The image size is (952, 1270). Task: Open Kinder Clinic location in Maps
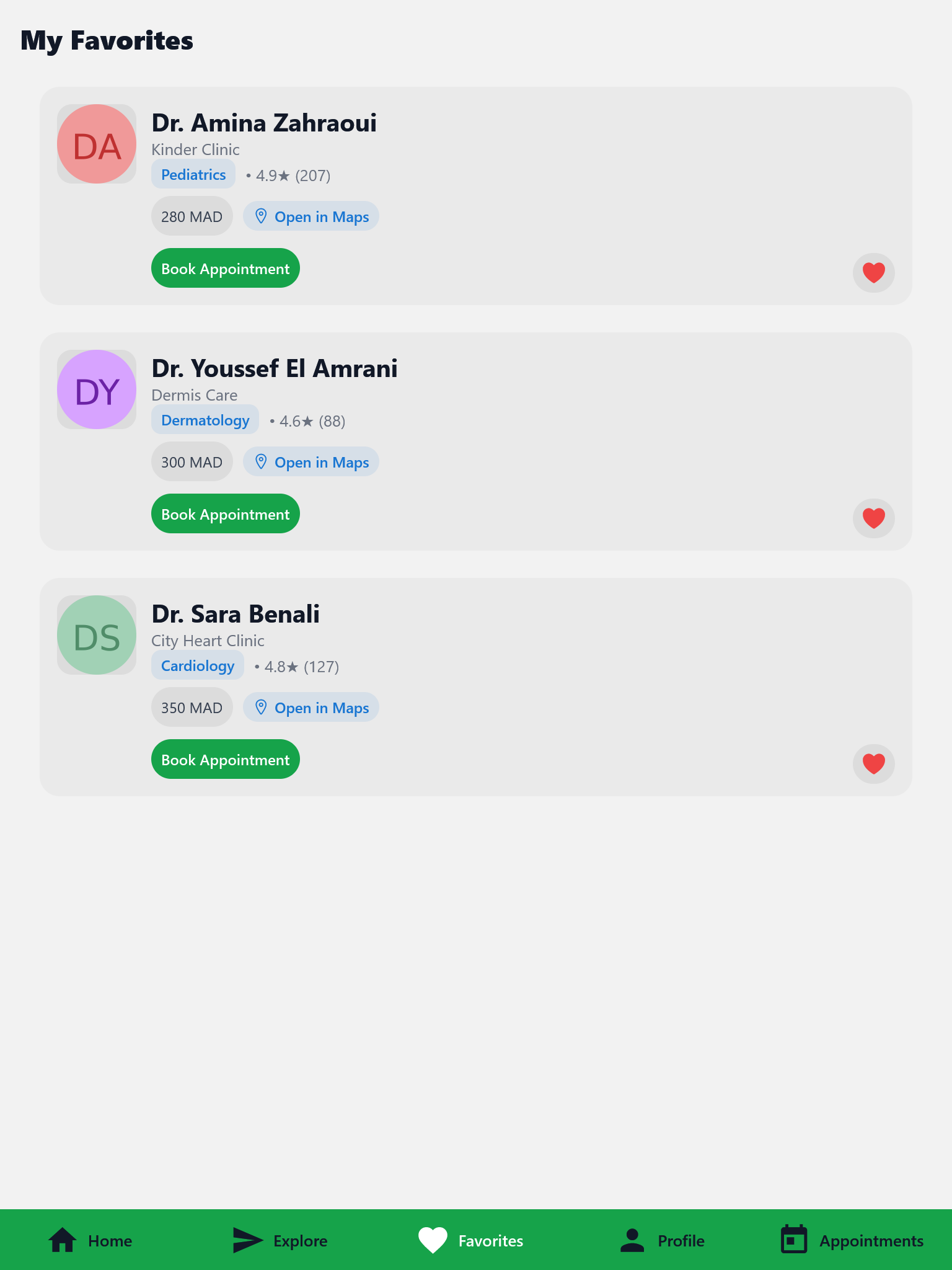tap(311, 216)
